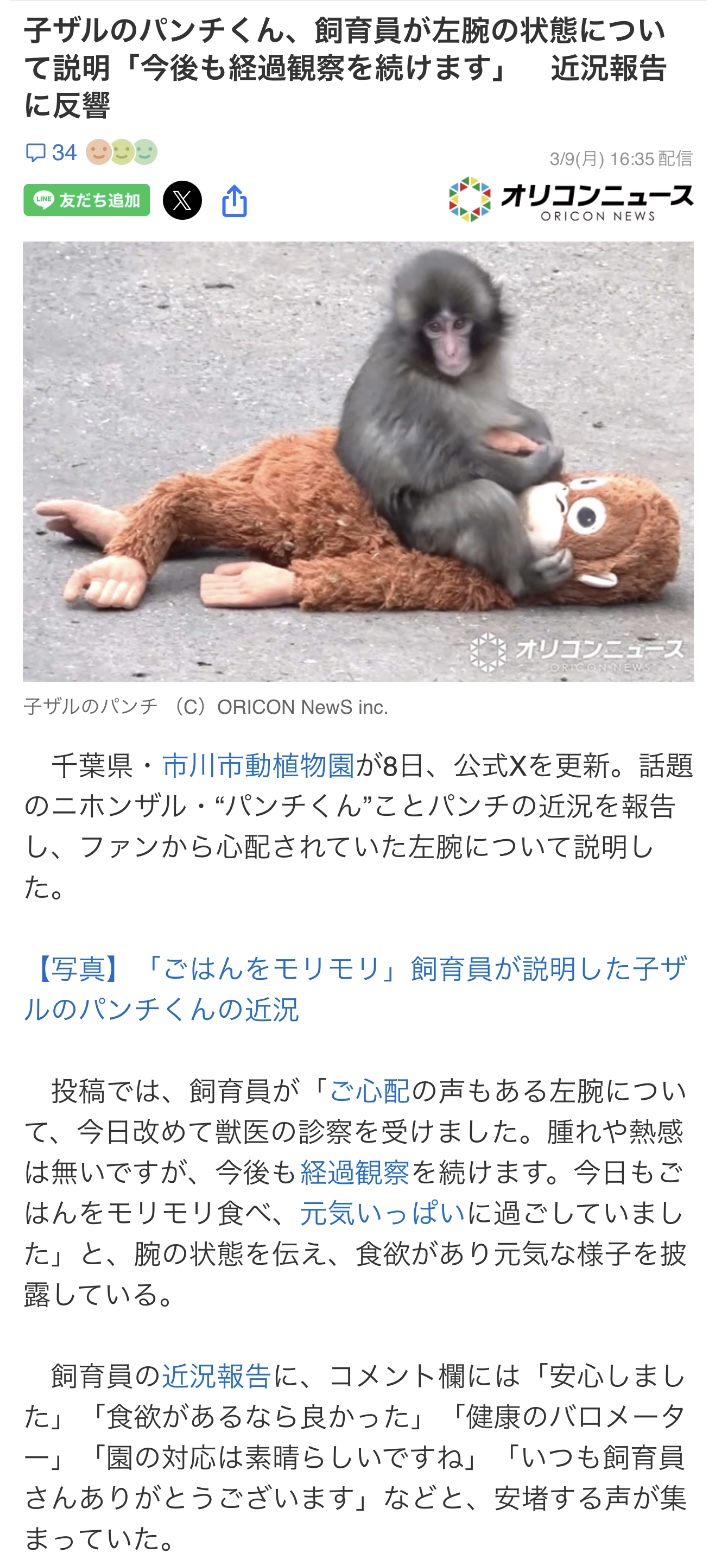Open the monkey article photo

click(358, 461)
